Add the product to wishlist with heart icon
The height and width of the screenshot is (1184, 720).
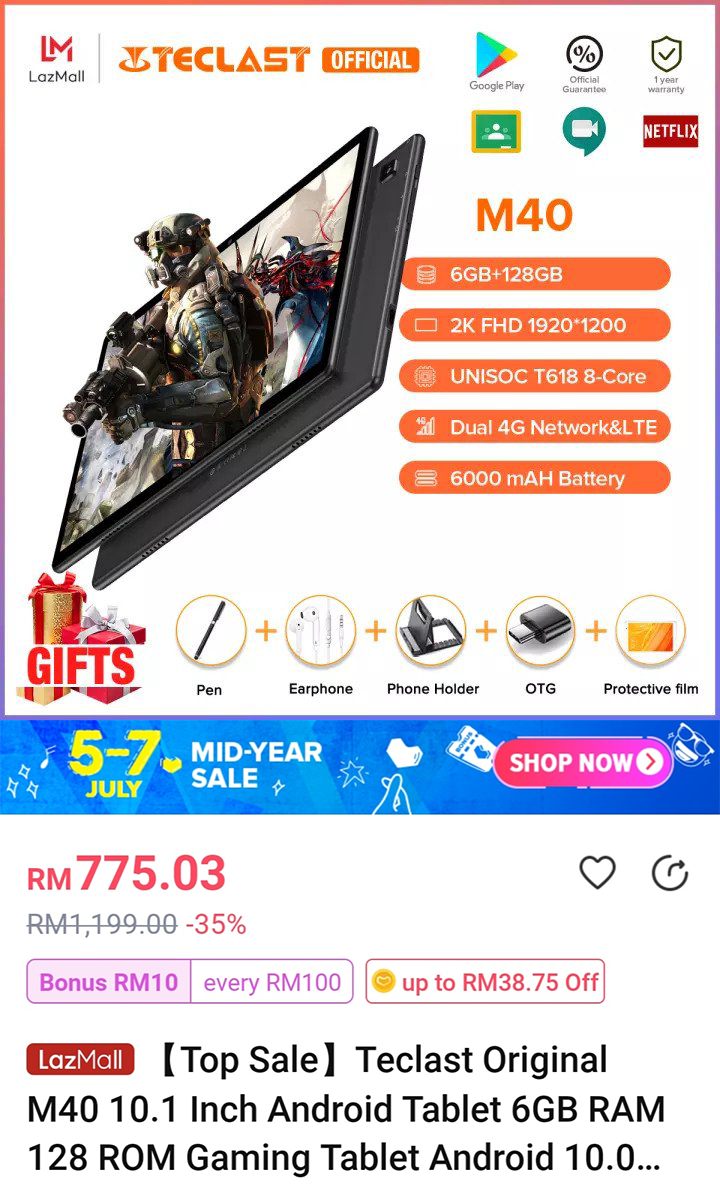[x=598, y=873]
